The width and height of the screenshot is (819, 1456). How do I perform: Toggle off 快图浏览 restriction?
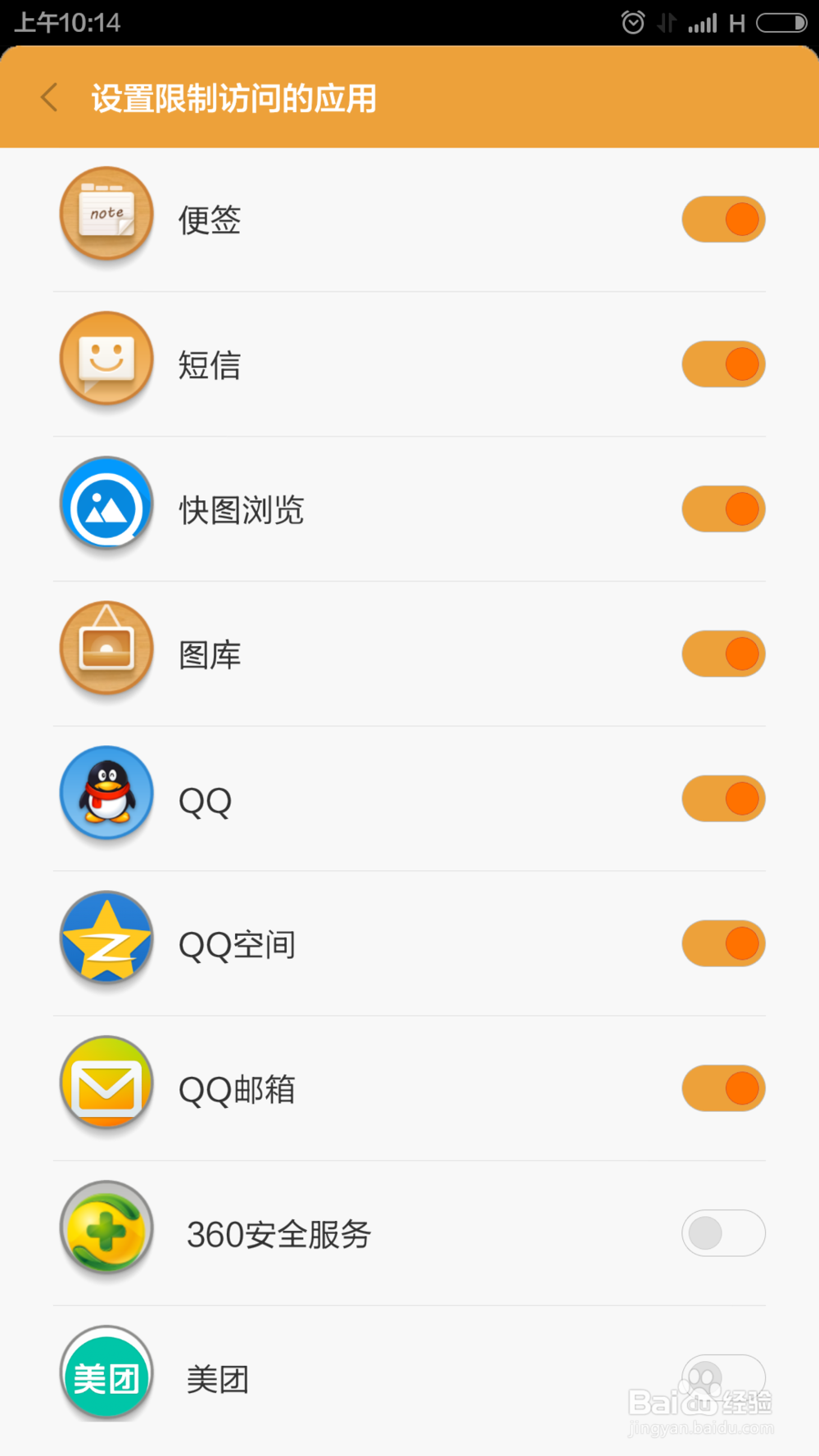[723, 509]
